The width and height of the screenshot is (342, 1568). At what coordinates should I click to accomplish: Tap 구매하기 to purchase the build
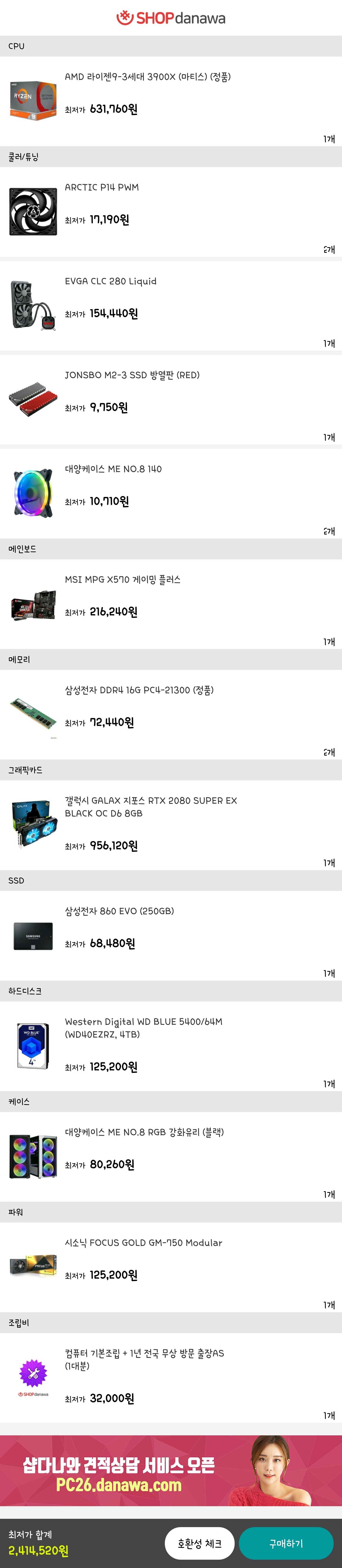coord(285,1543)
